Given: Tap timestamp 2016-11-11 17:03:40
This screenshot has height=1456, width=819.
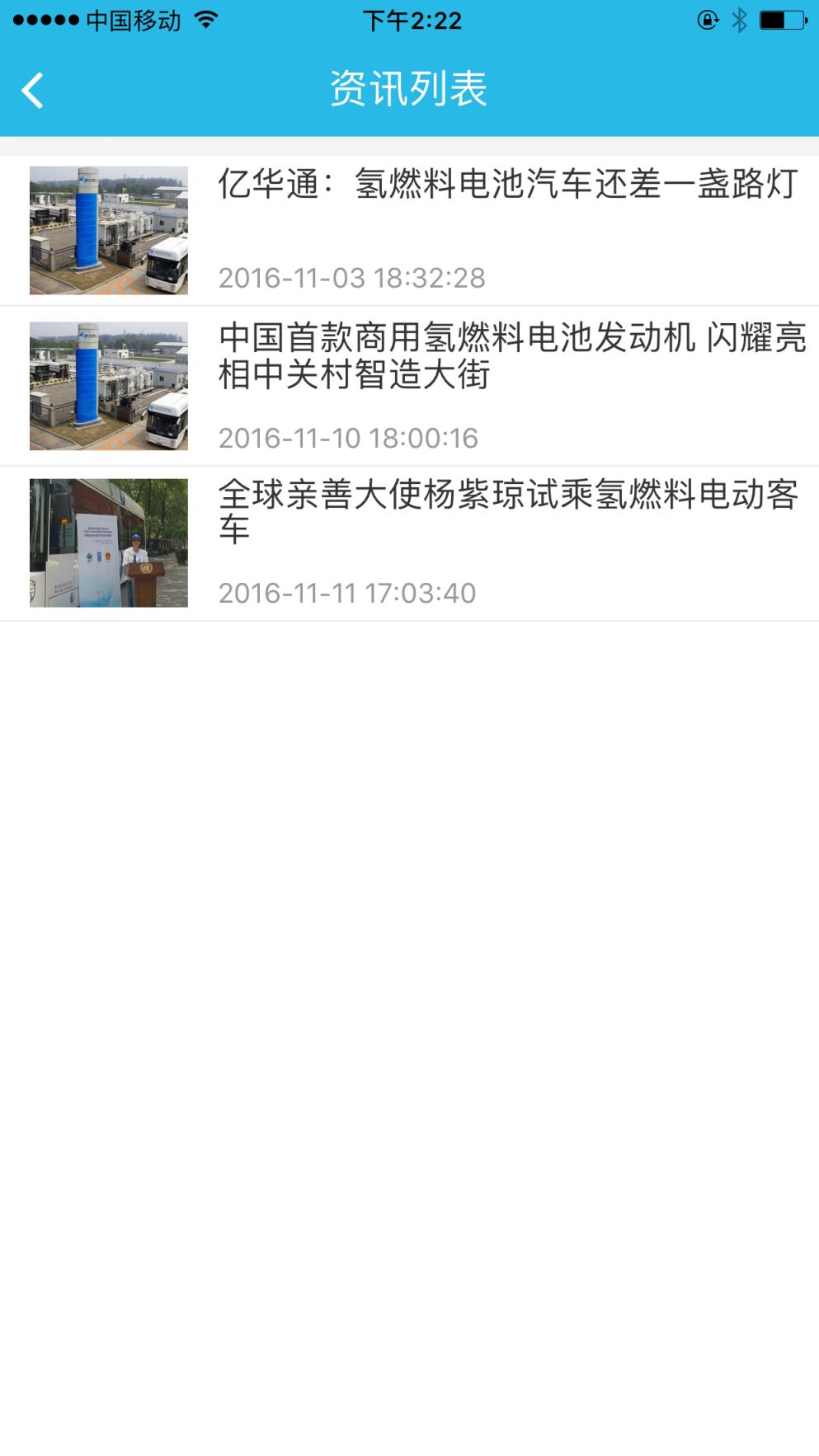Looking at the screenshot, I should (348, 591).
